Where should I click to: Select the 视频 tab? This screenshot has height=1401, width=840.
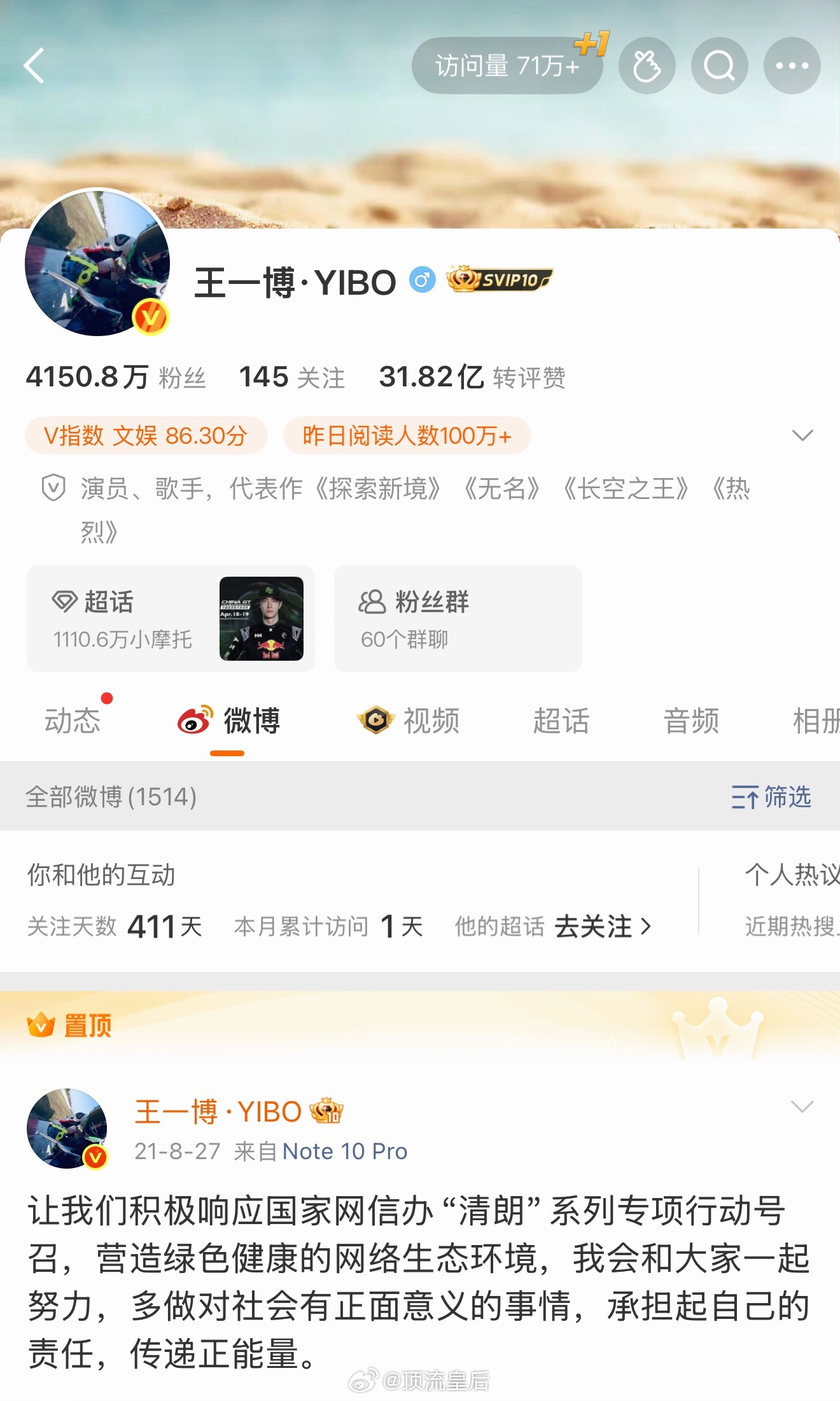point(416,721)
